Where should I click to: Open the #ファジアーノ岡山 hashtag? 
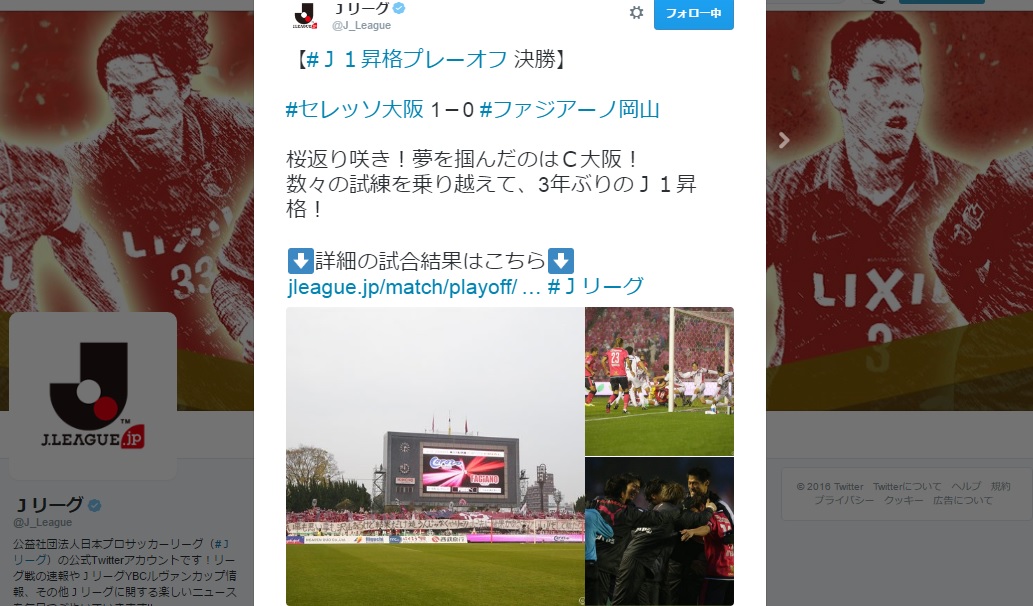coord(569,110)
